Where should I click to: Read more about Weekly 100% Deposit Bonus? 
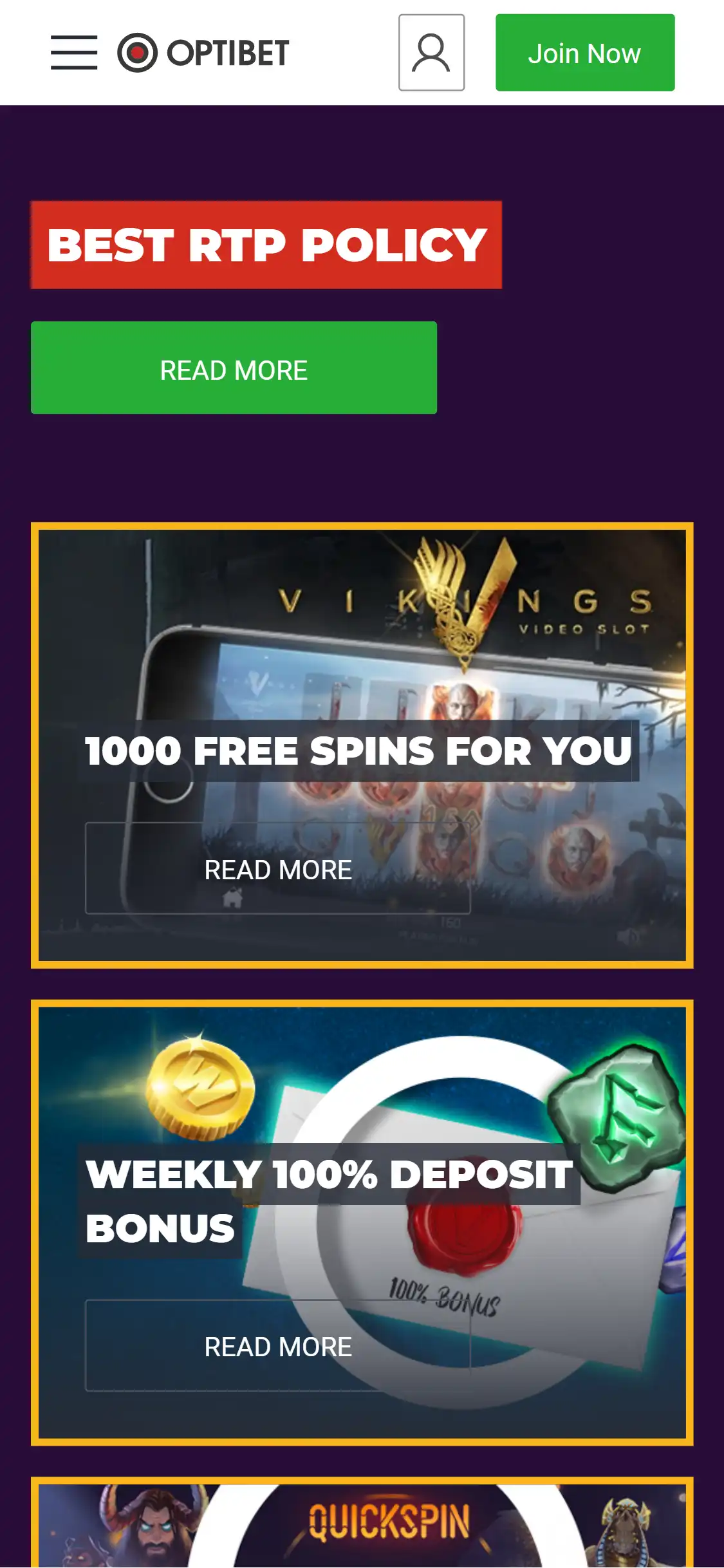[277, 1346]
